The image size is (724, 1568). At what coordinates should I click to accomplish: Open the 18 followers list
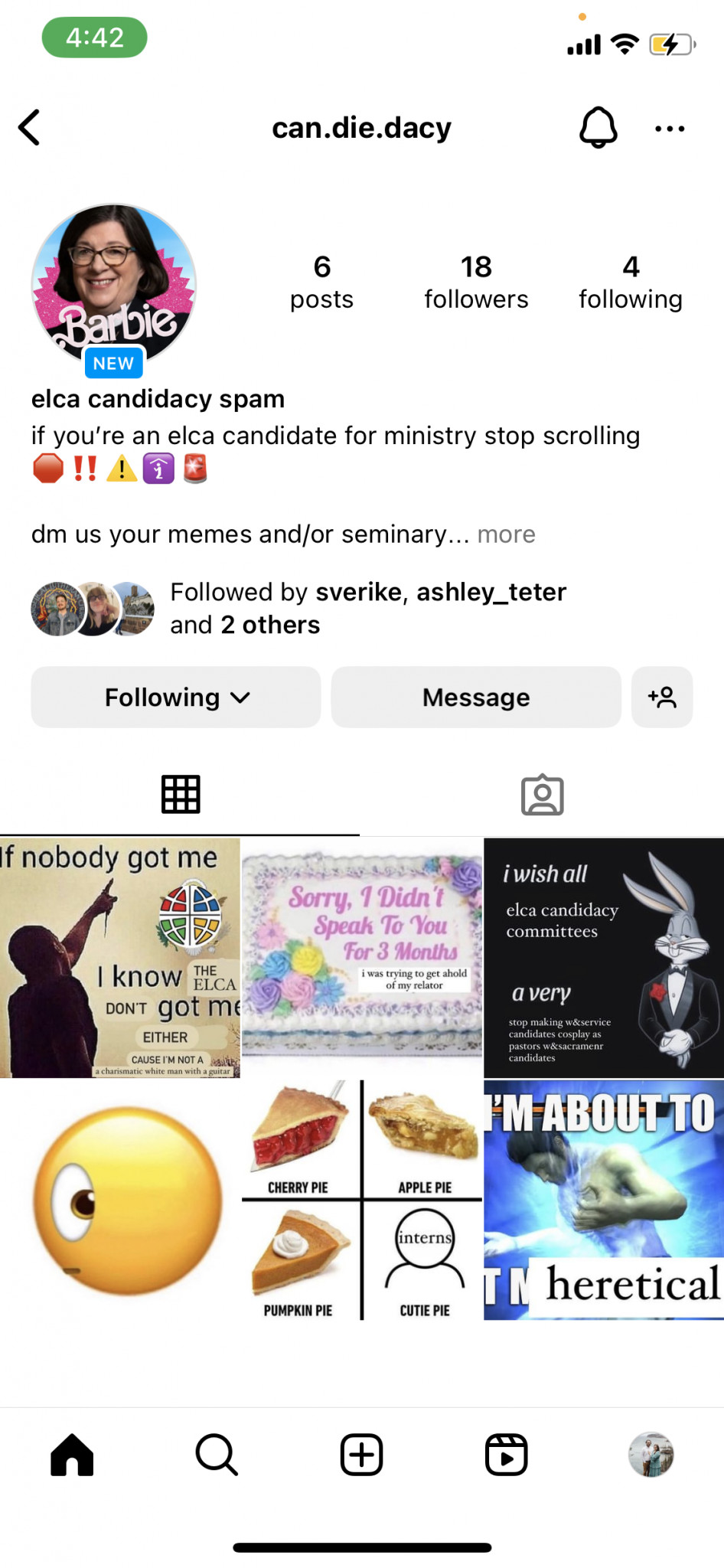coord(476,282)
